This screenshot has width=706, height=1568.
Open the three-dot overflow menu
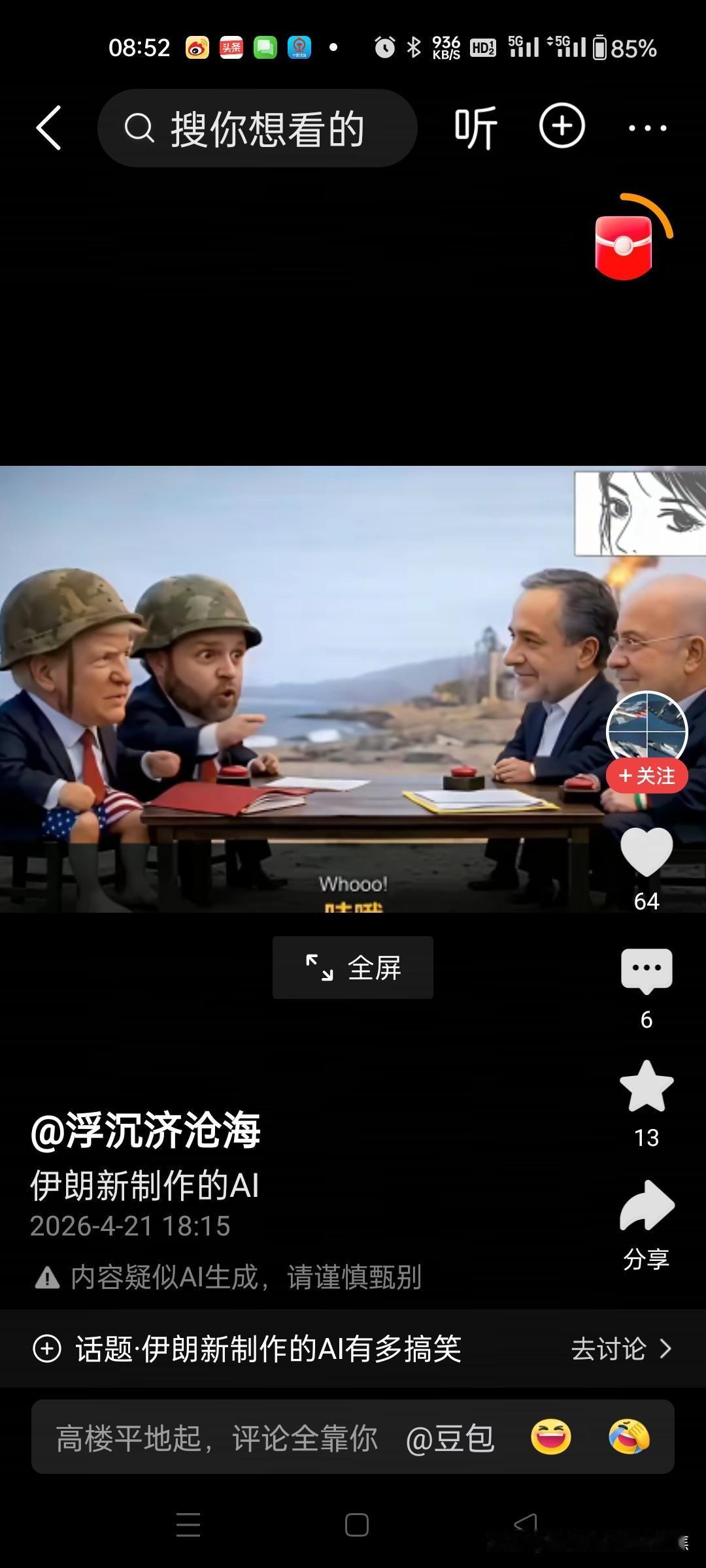coord(646,127)
